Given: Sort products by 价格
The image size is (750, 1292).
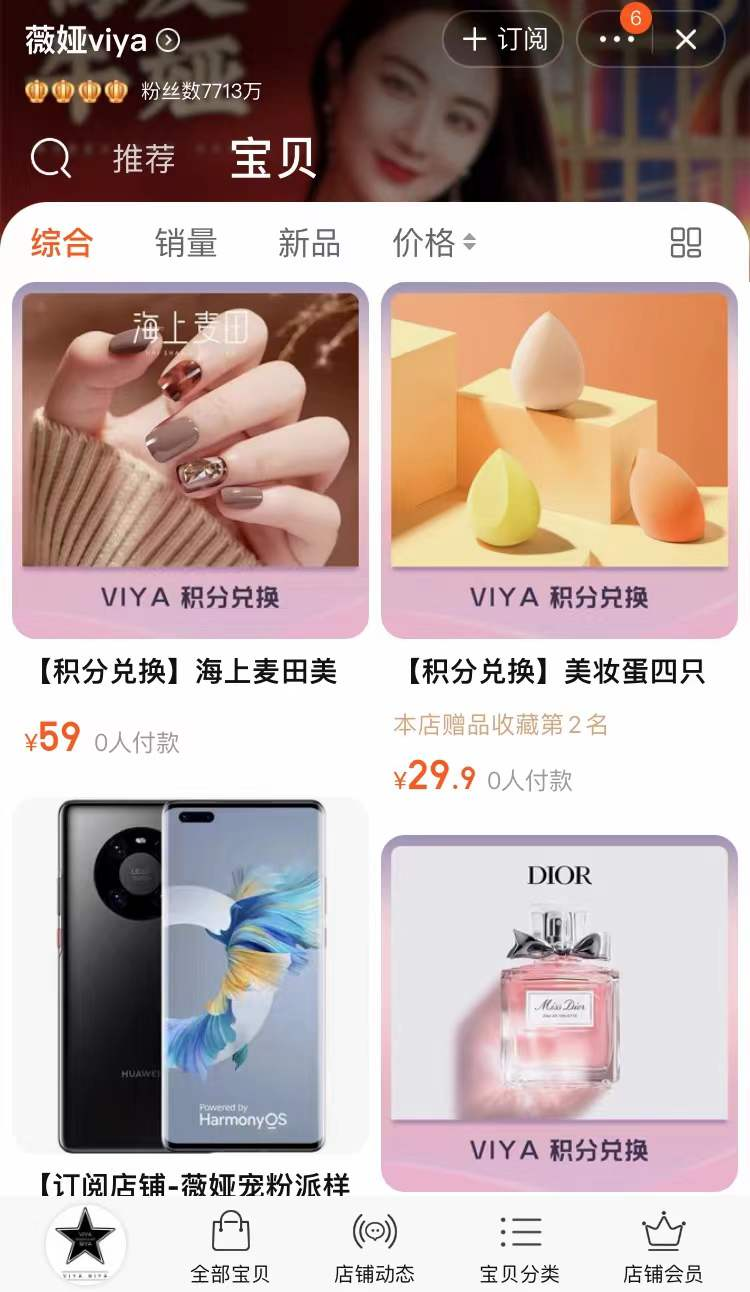Looking at the screenshot, I should 433,243.
